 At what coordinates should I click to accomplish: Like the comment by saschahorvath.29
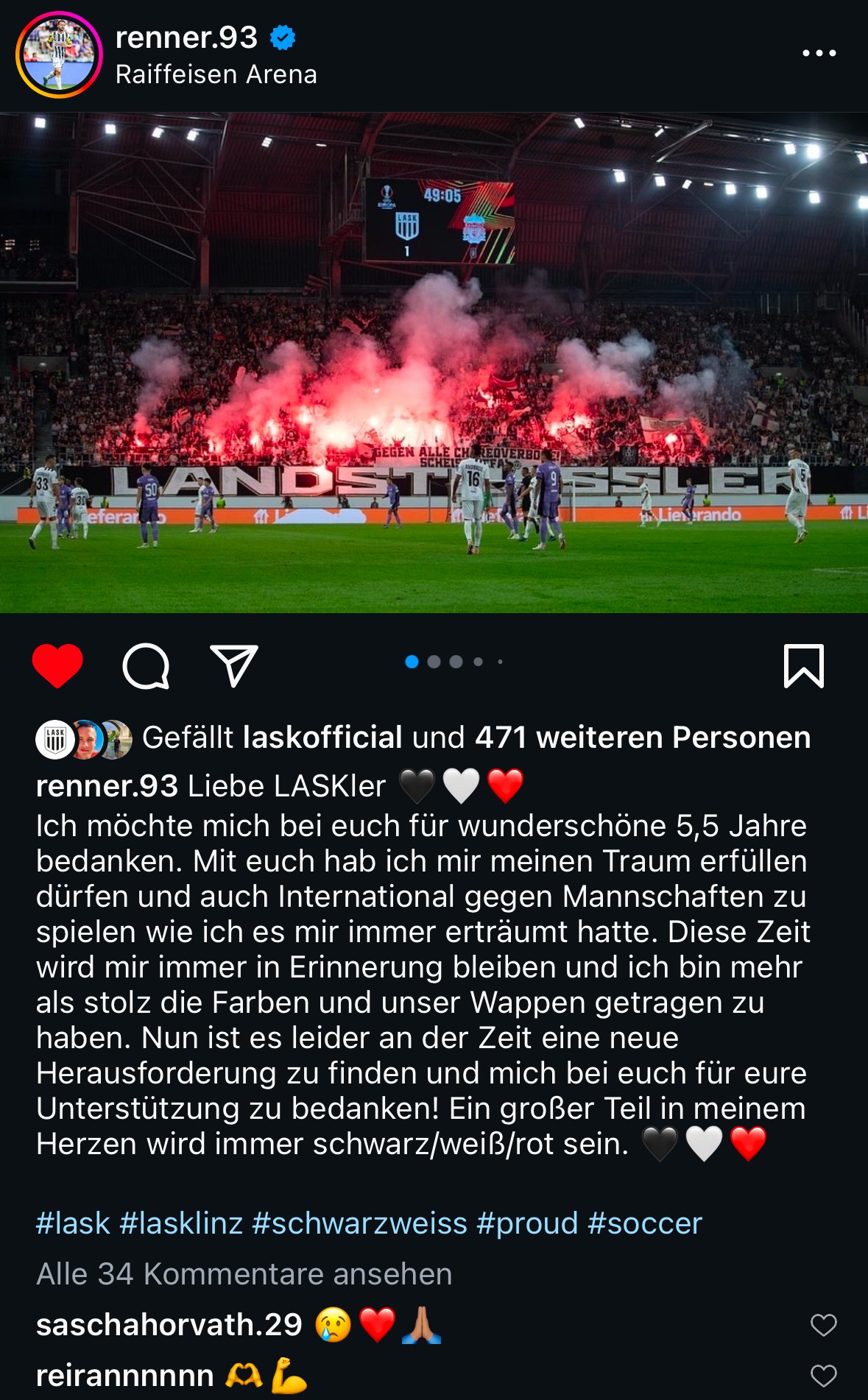(x=823, y=1325)
